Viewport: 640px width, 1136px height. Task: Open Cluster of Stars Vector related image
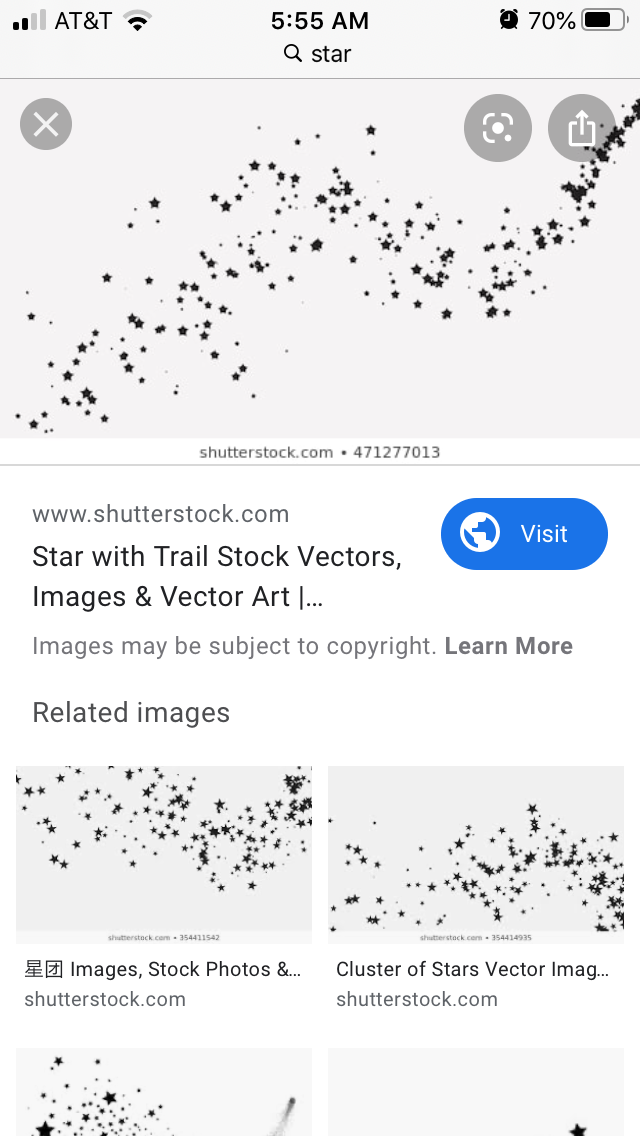pos(476,856)
